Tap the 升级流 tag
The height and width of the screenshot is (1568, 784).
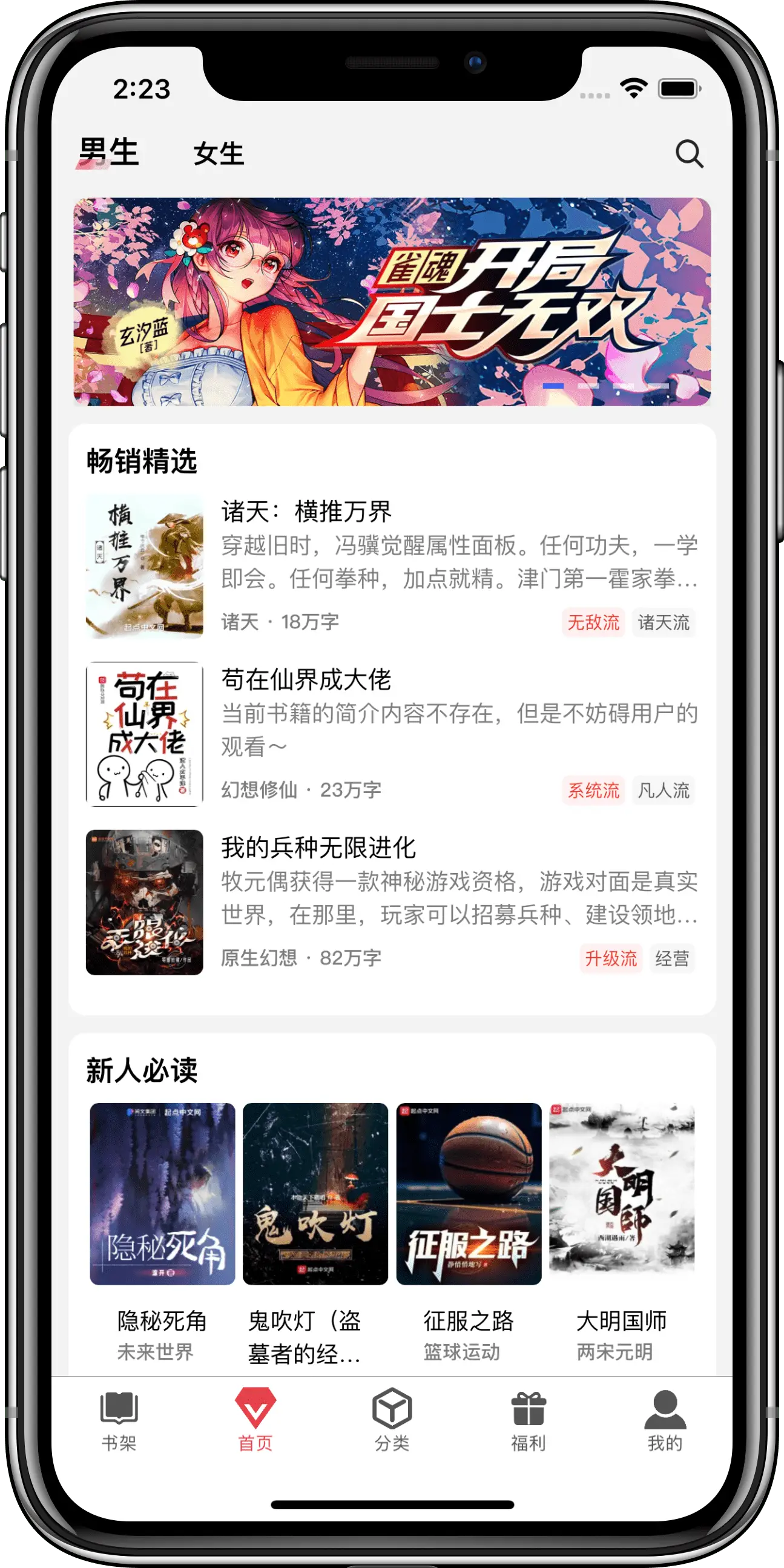click(610, 959)
